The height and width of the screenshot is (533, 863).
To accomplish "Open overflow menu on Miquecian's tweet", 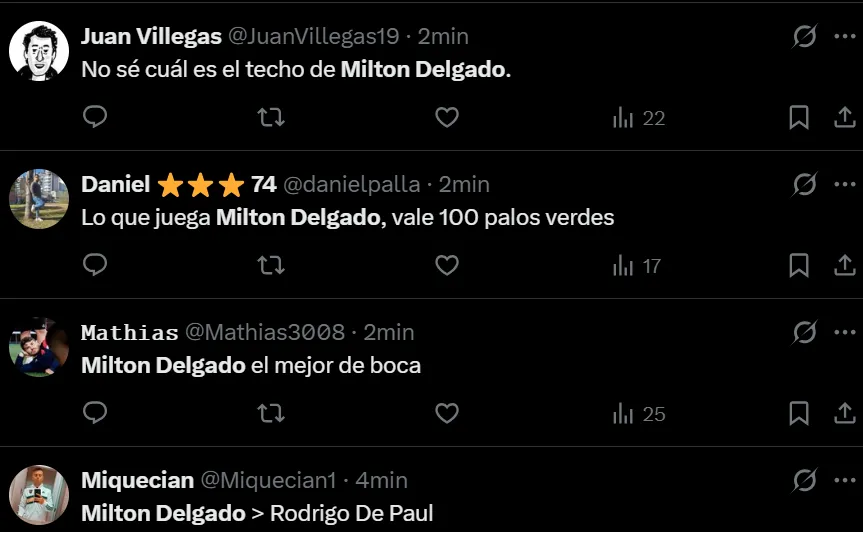I will pos(844,481).
